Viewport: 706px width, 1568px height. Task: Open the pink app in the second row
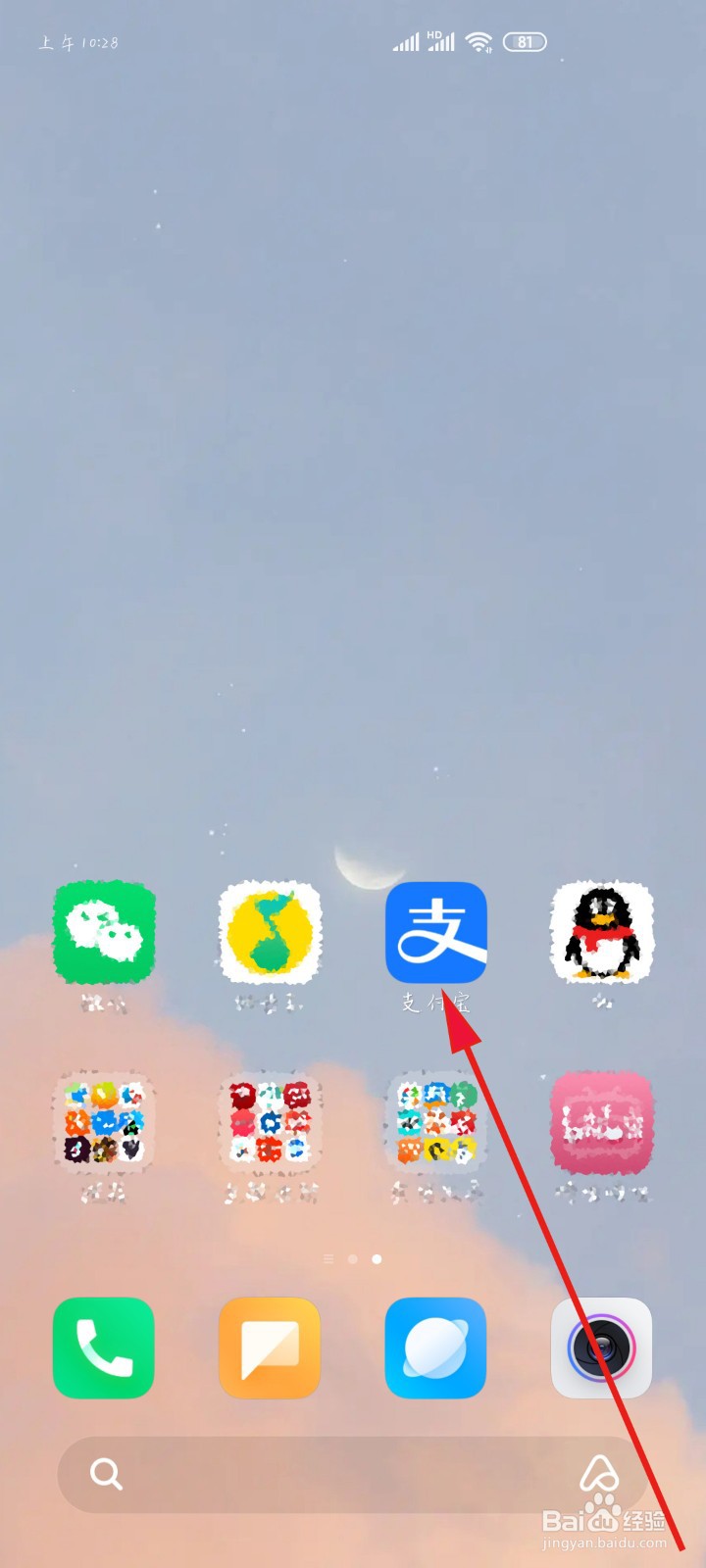point(601,1122)
